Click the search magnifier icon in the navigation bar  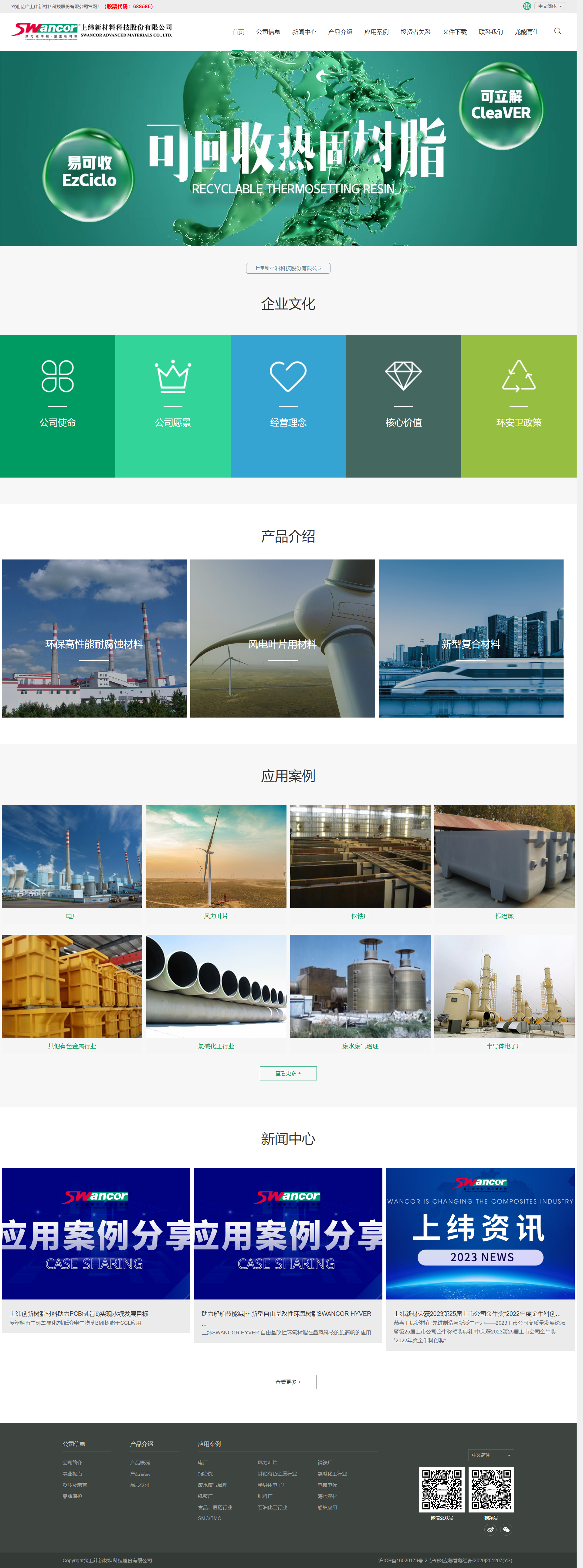click(557, 32)
